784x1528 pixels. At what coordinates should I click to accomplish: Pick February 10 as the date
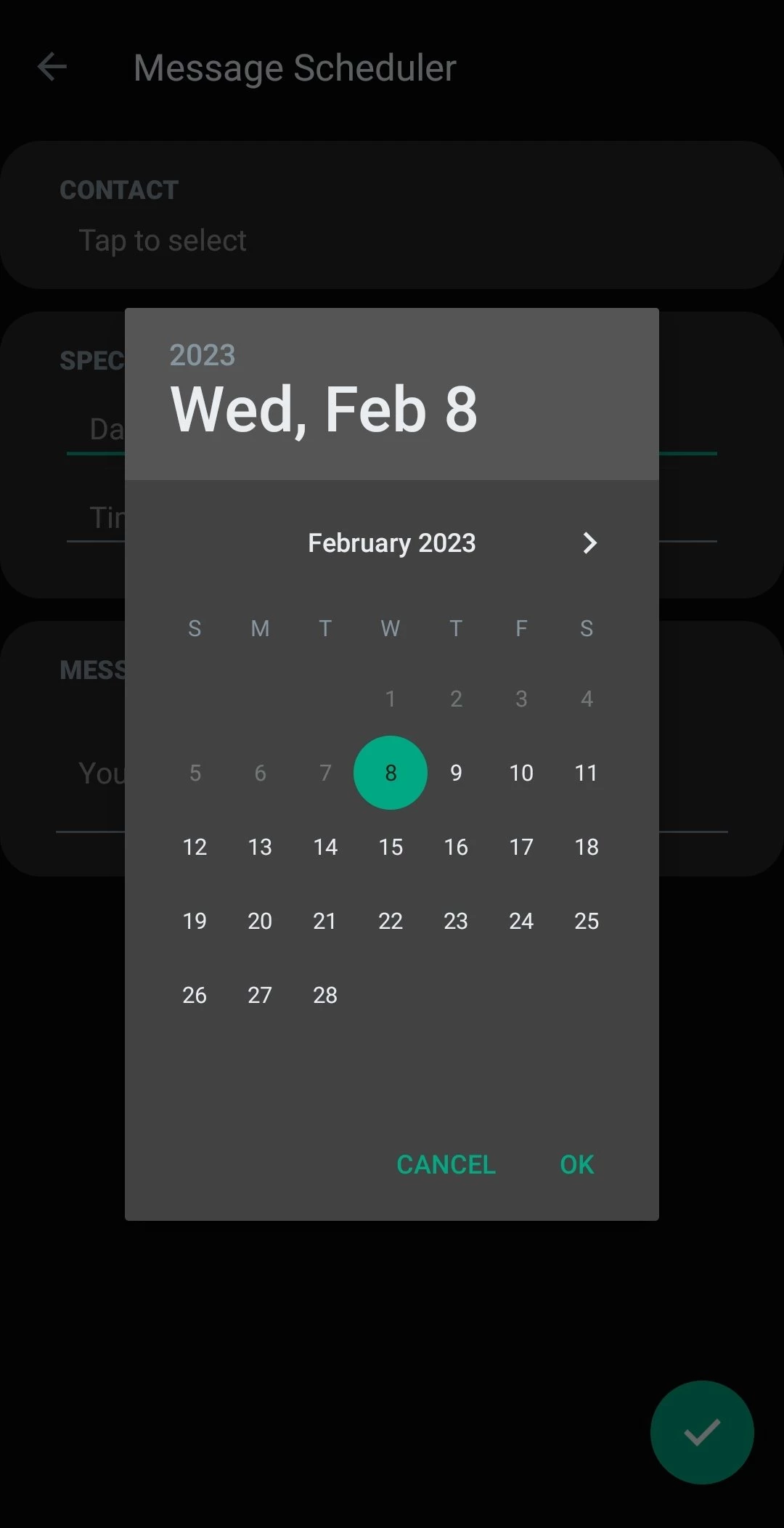pyautogui.click(x=521, y=773)
